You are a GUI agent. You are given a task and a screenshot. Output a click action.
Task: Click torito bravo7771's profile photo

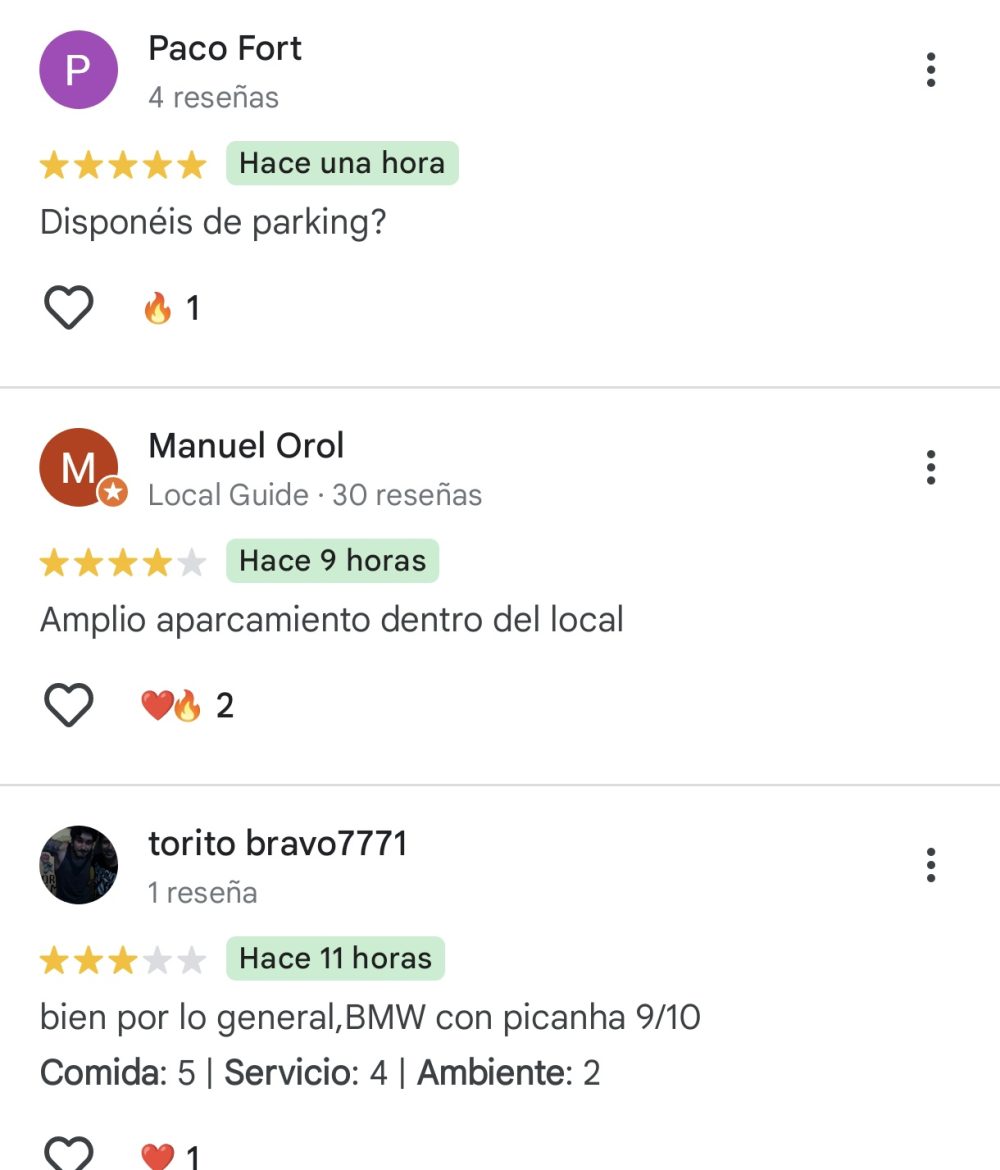click(78, 865)
